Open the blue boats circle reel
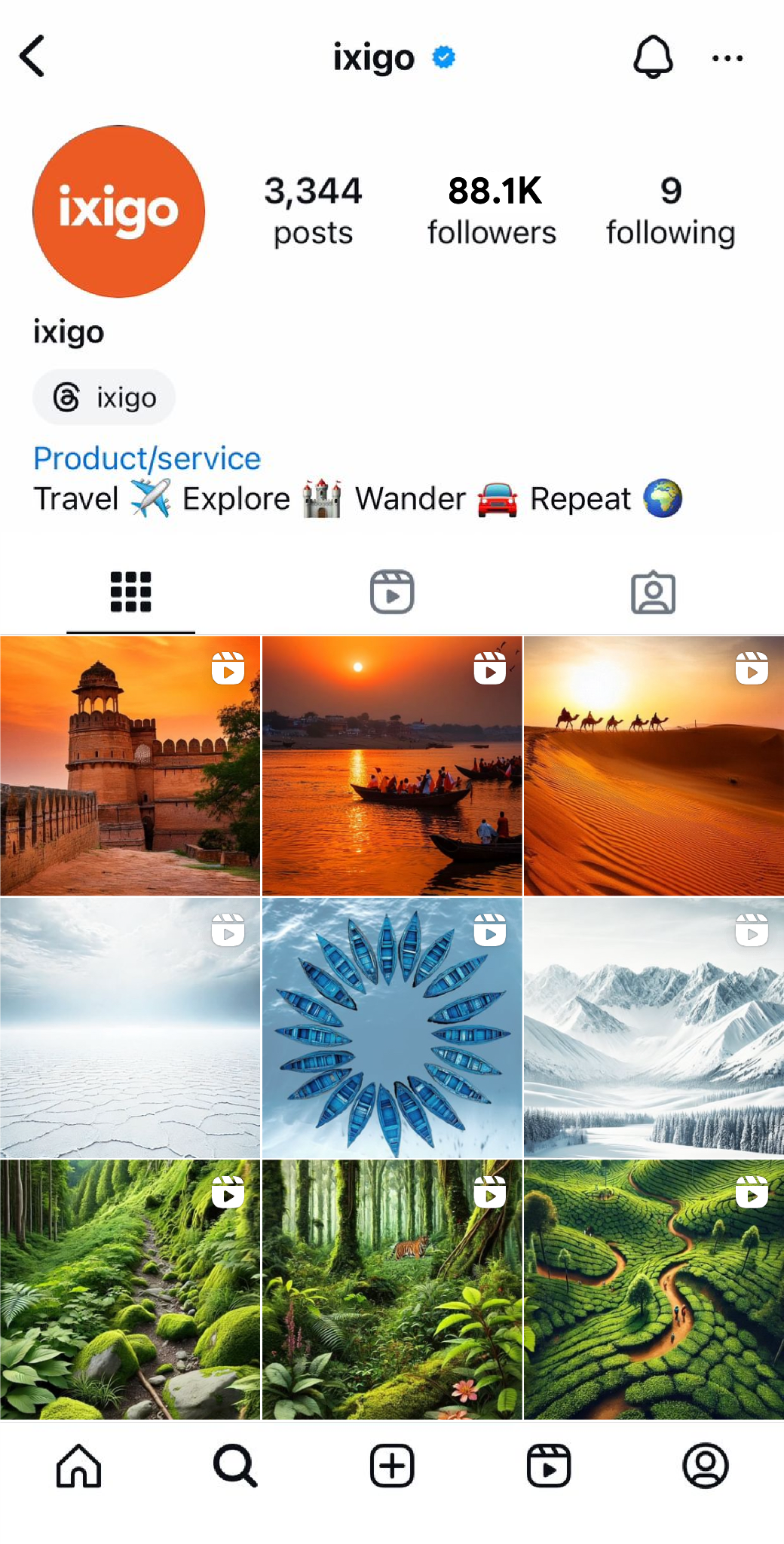 [x=392, y=1028]
